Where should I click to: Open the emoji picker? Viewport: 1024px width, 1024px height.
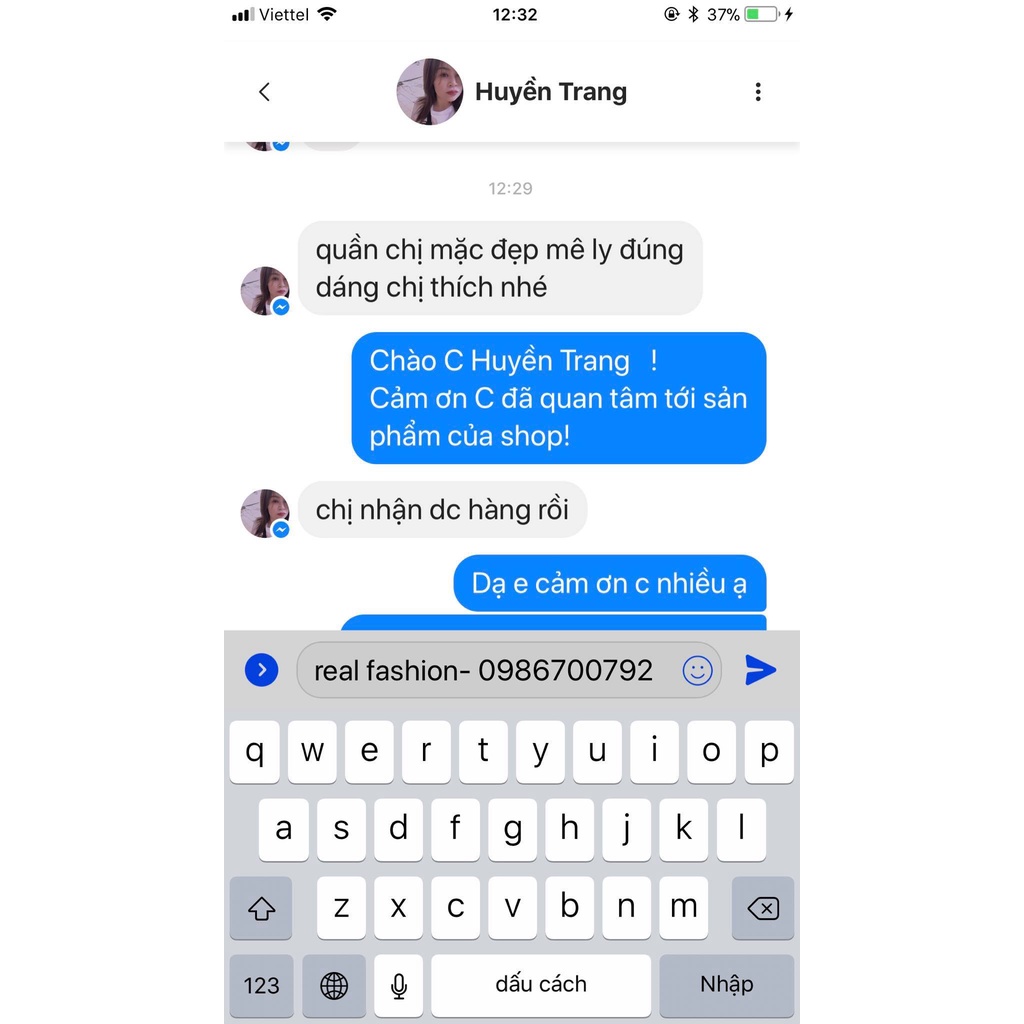(697, 670)
